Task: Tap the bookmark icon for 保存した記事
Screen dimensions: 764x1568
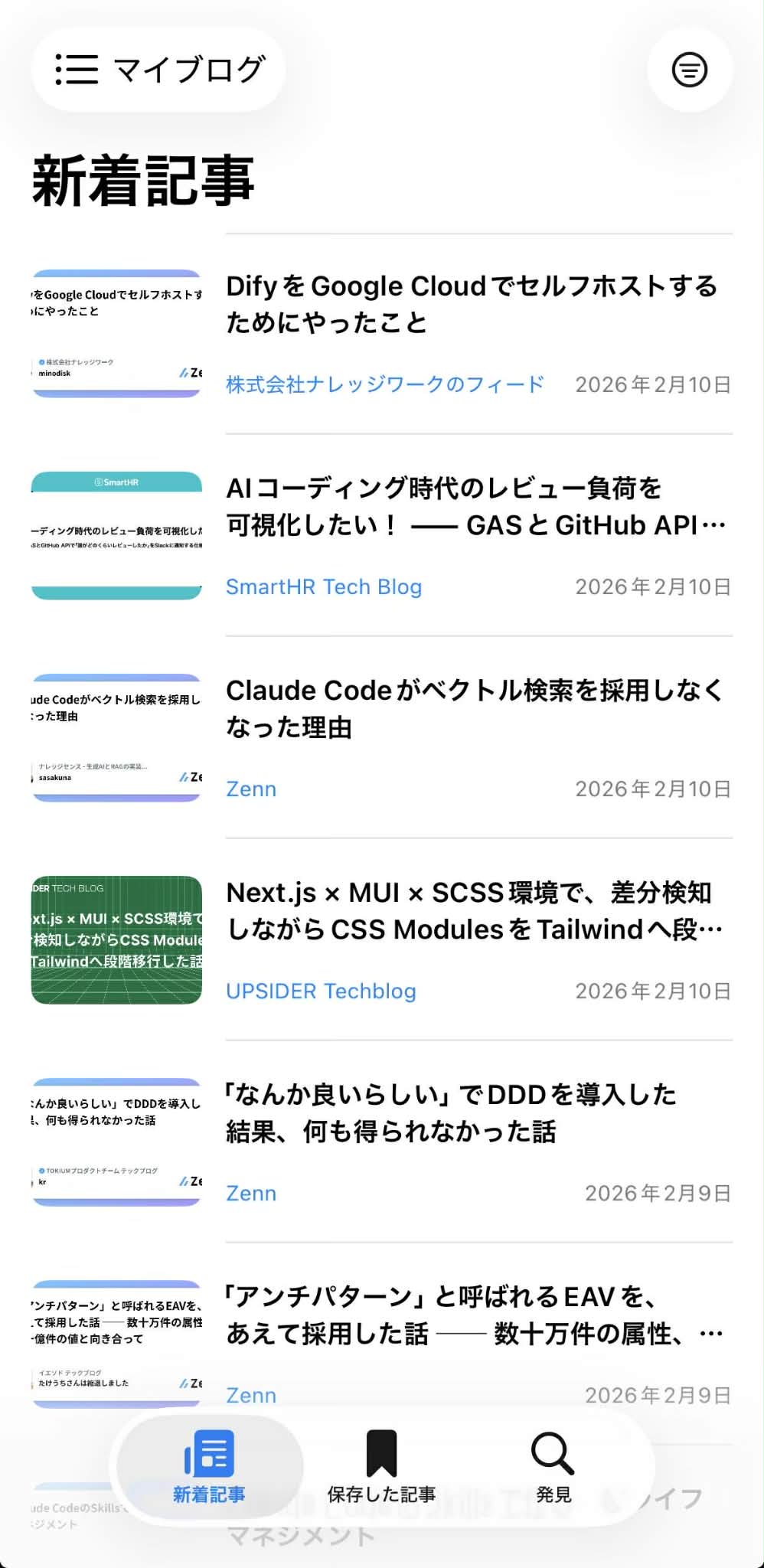Action: (x=381, y=1451)
